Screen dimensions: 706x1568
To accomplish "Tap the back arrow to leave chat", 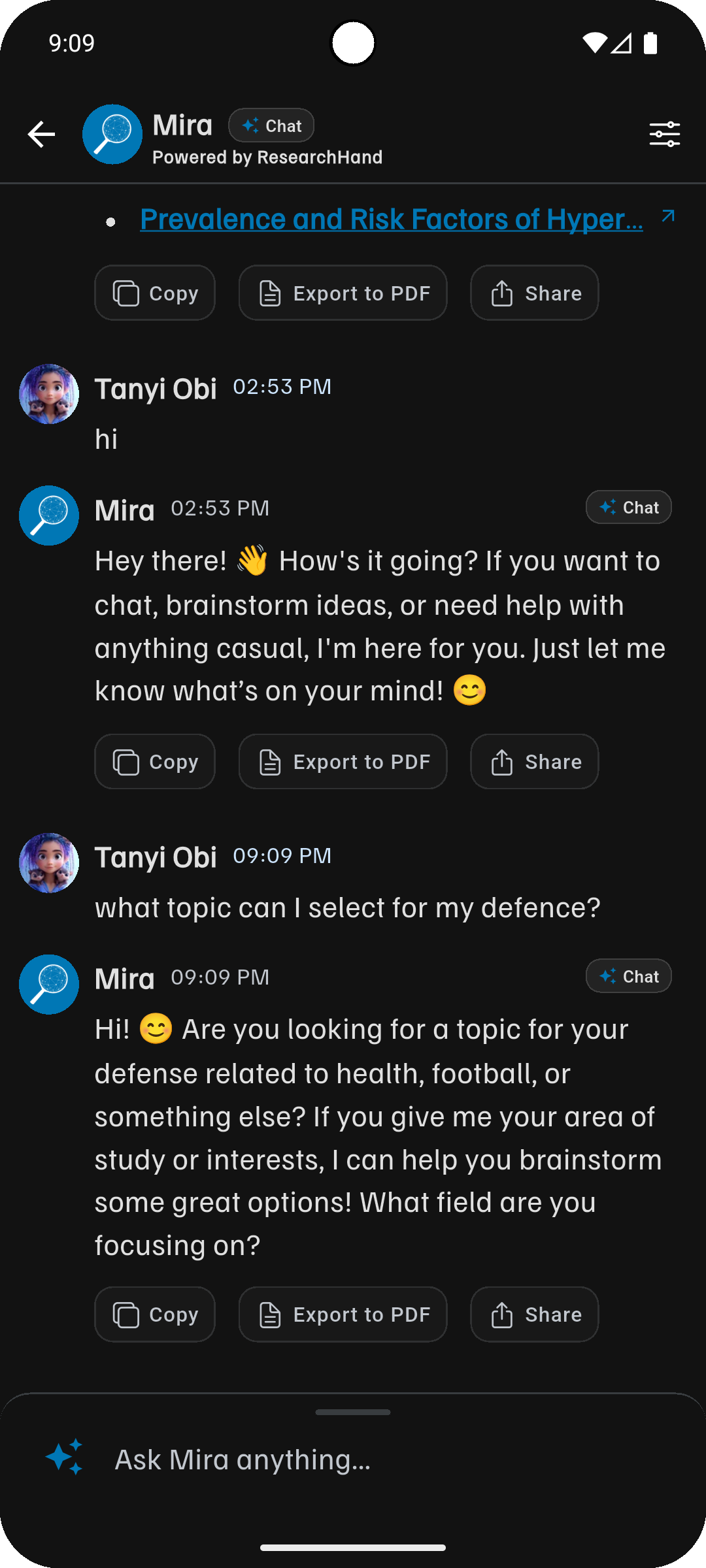I will click(41, 134).
